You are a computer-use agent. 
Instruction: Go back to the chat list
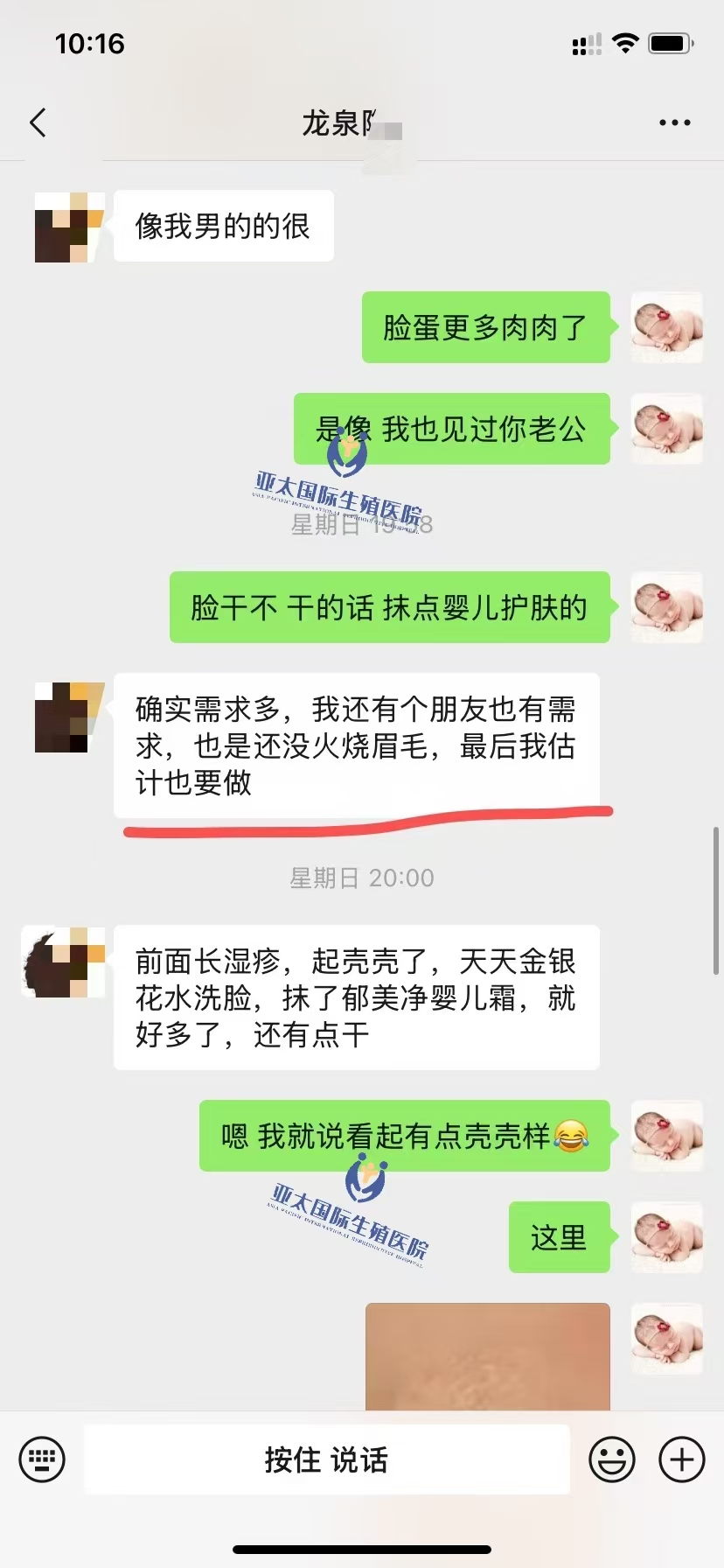(38, 123)
